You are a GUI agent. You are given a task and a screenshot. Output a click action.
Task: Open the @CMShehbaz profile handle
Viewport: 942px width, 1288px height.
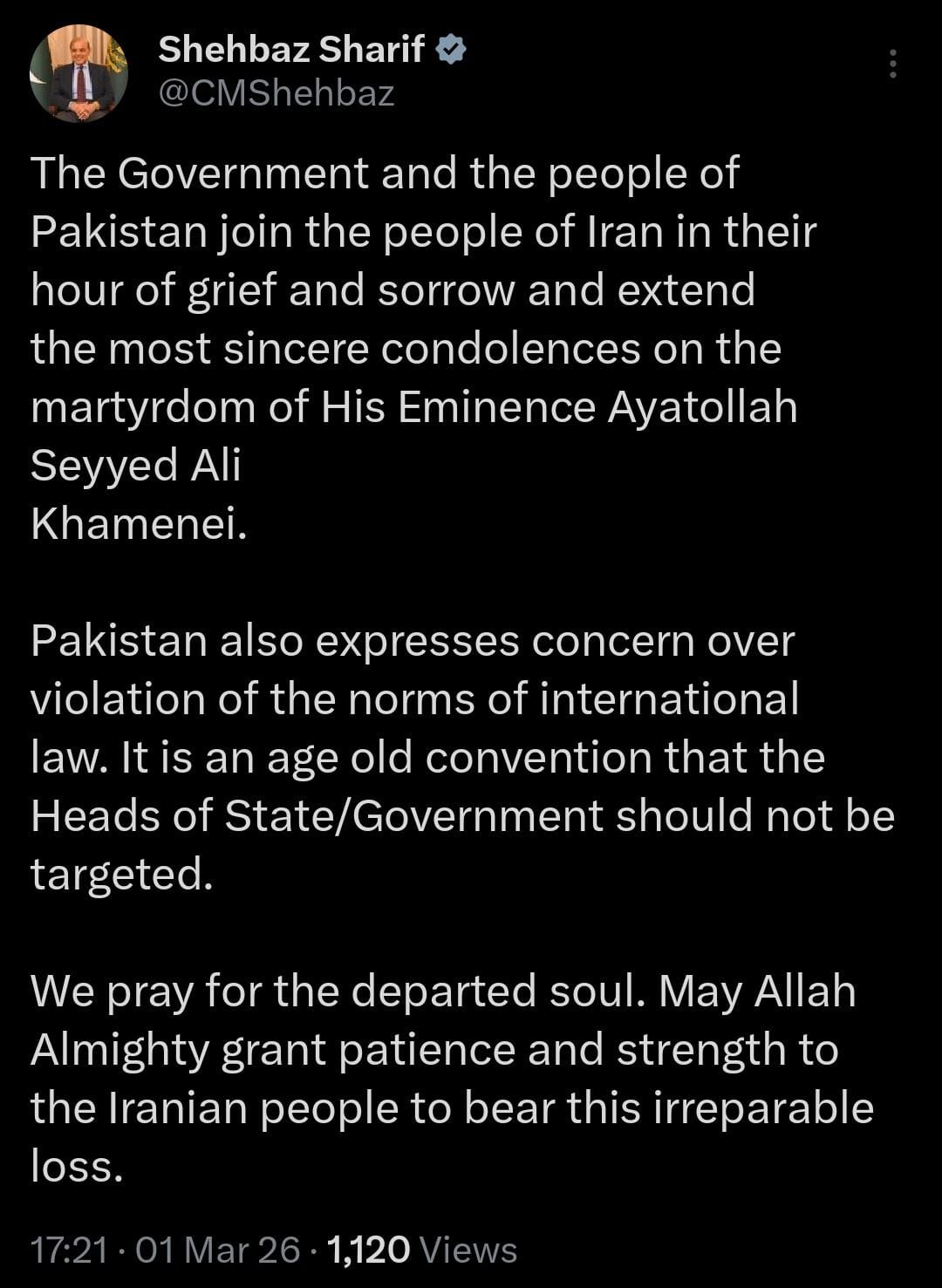coord(276,93)
